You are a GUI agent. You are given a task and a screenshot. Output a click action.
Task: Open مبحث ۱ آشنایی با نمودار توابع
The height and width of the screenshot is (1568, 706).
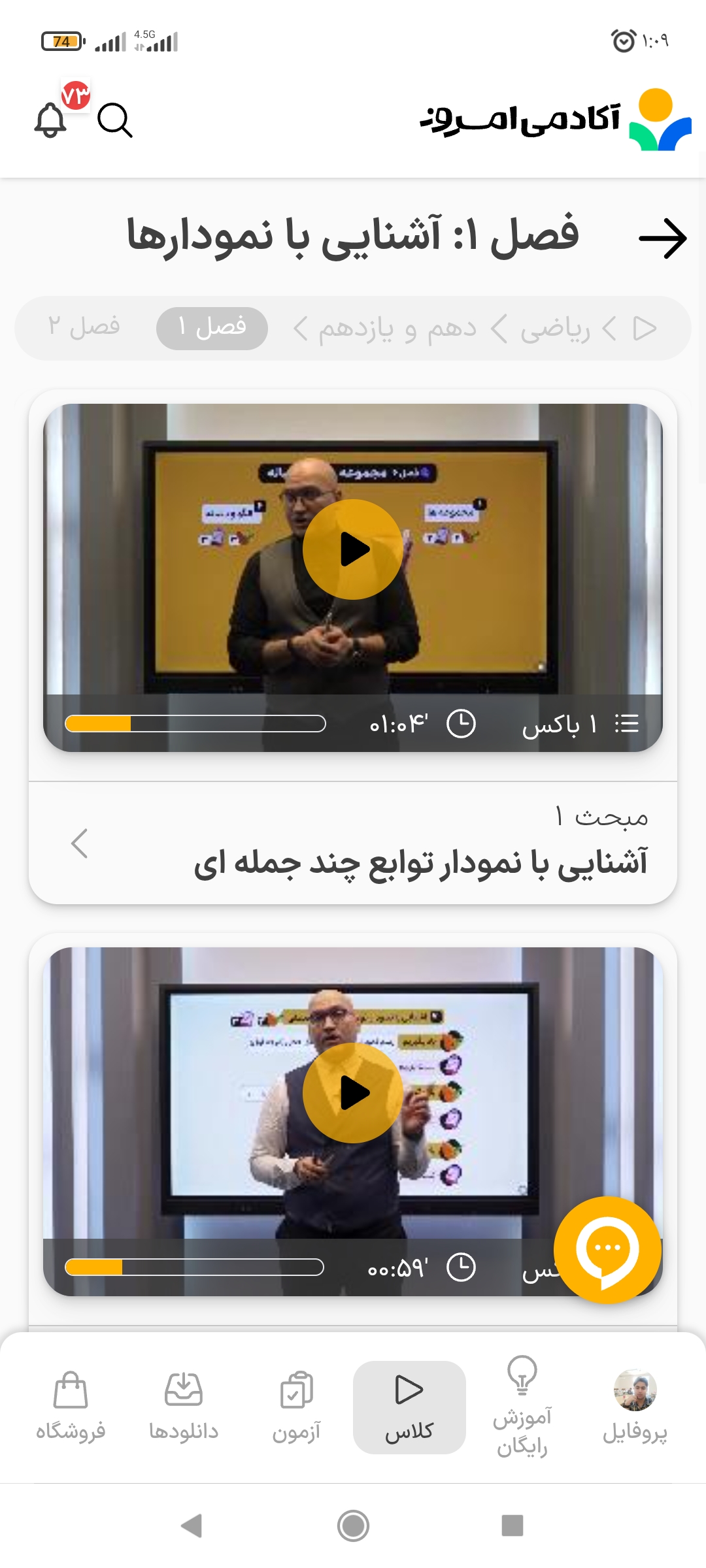[x=353, y=843]
